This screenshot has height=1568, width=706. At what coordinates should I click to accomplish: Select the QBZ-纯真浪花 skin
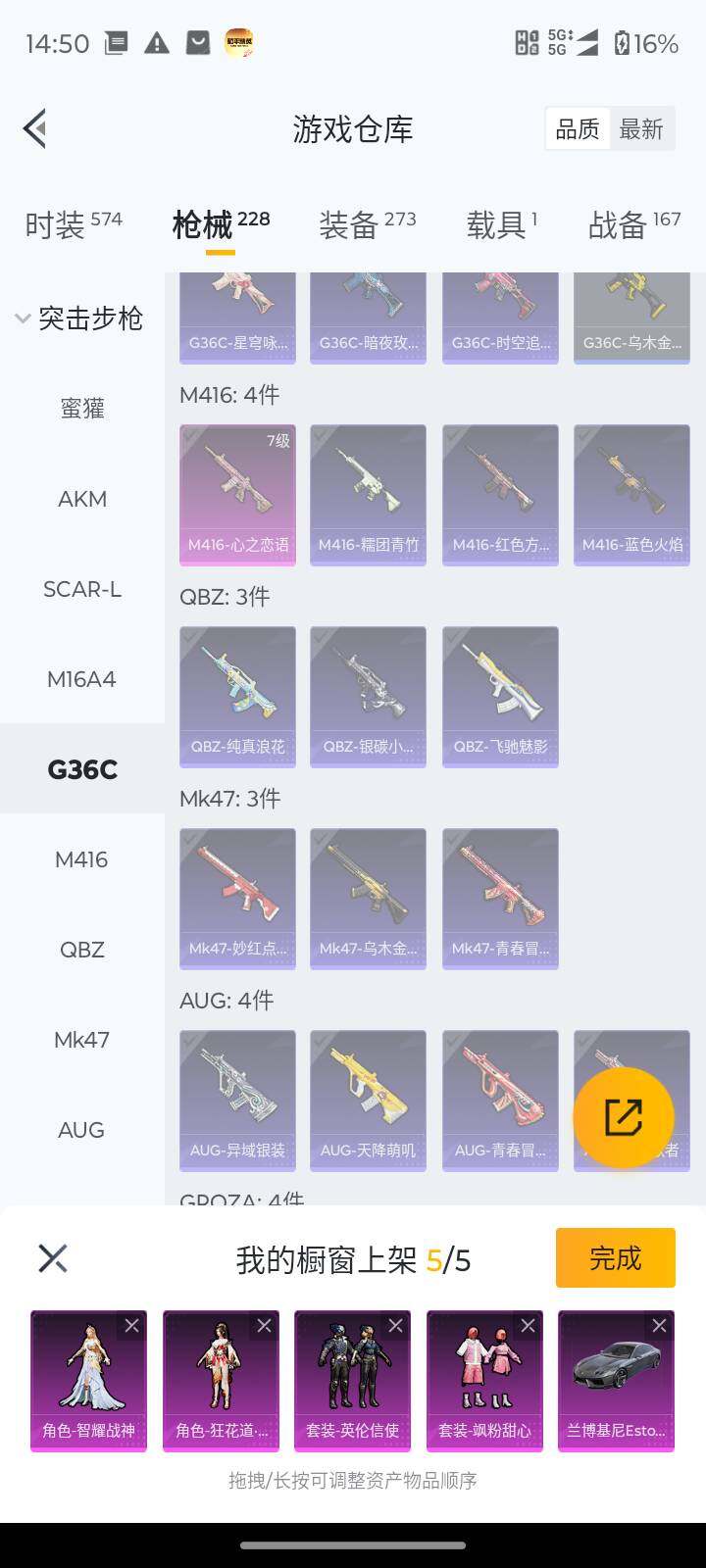click(237, 696)
